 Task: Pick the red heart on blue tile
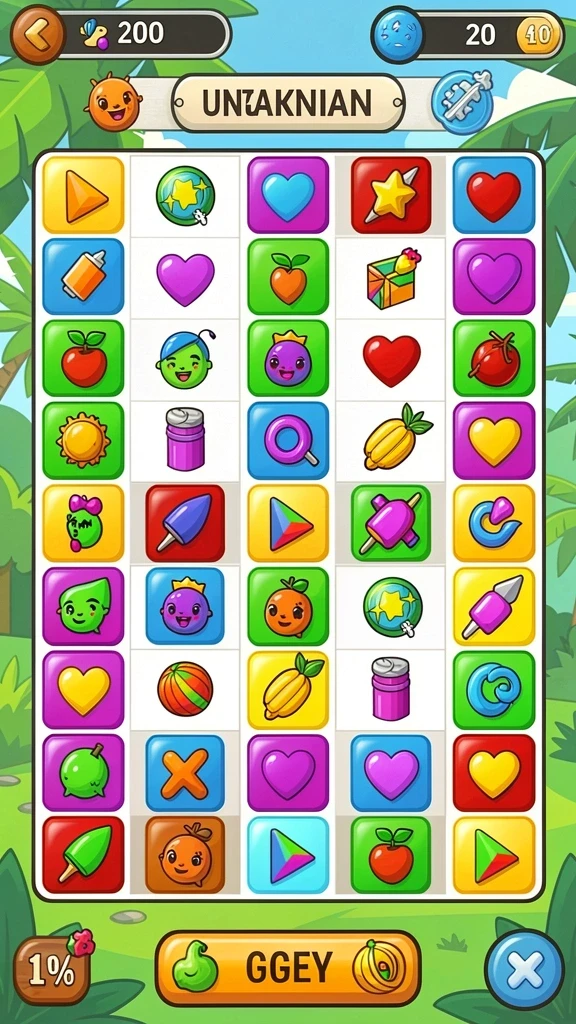click(493, 195)
